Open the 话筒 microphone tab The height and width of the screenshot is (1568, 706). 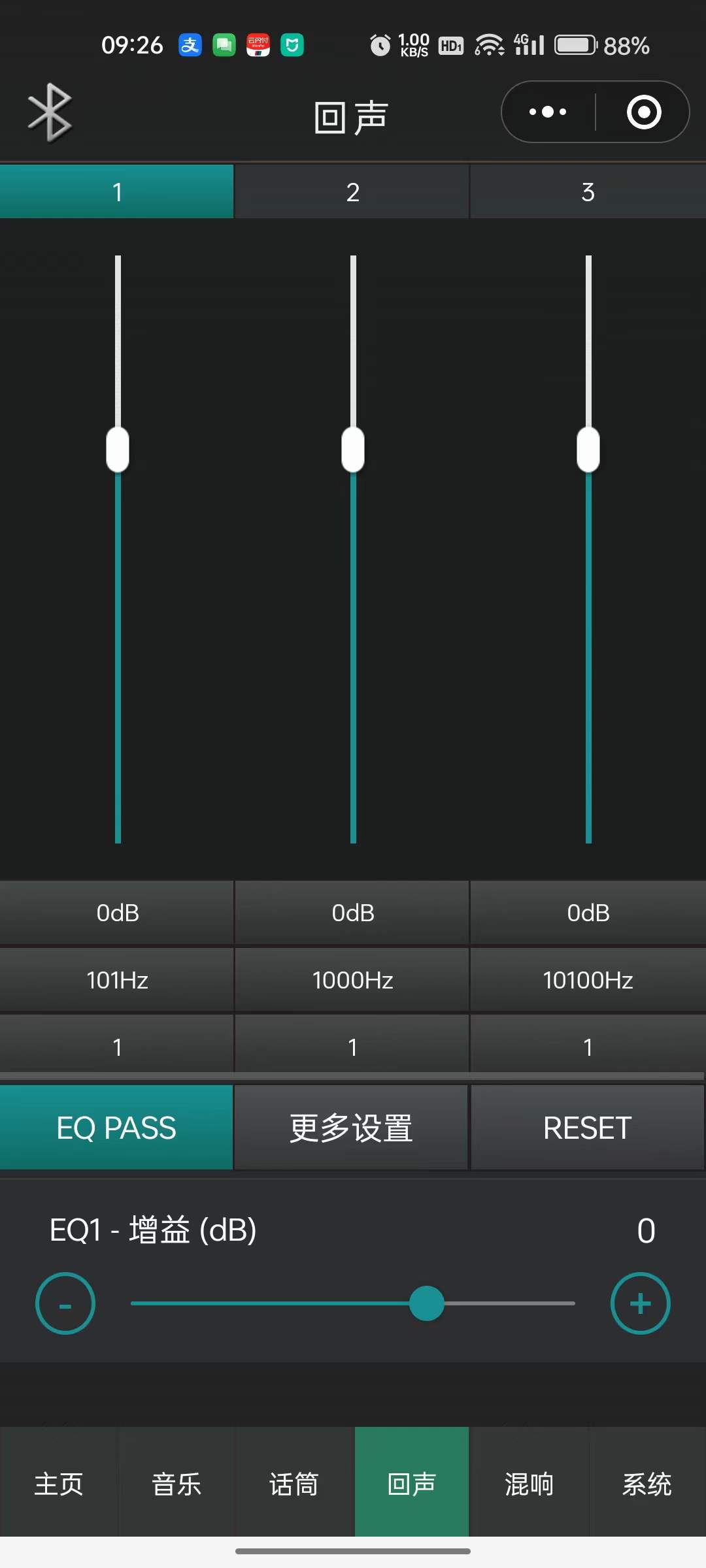point(294,1484)
